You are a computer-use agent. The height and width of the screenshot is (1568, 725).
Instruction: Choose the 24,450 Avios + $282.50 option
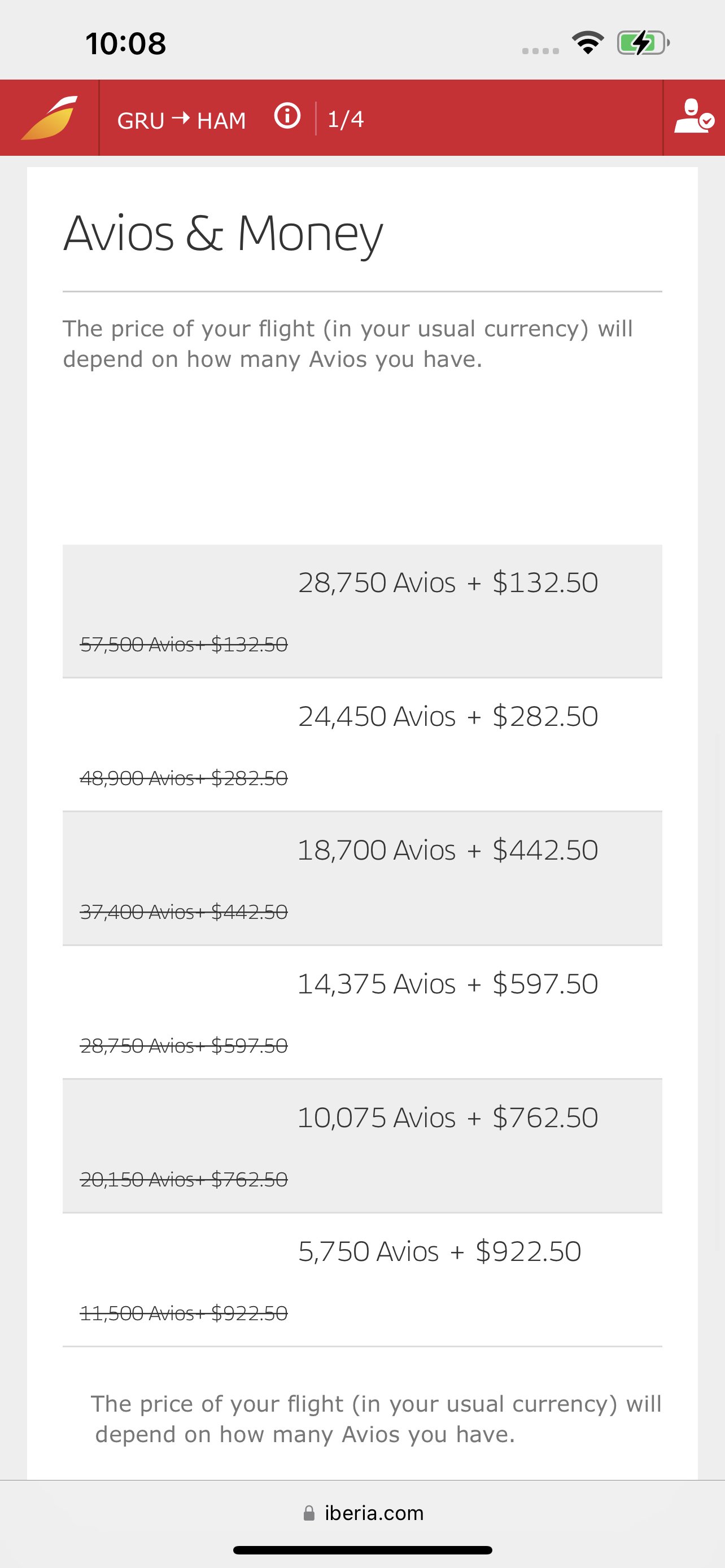click(362, 745)
